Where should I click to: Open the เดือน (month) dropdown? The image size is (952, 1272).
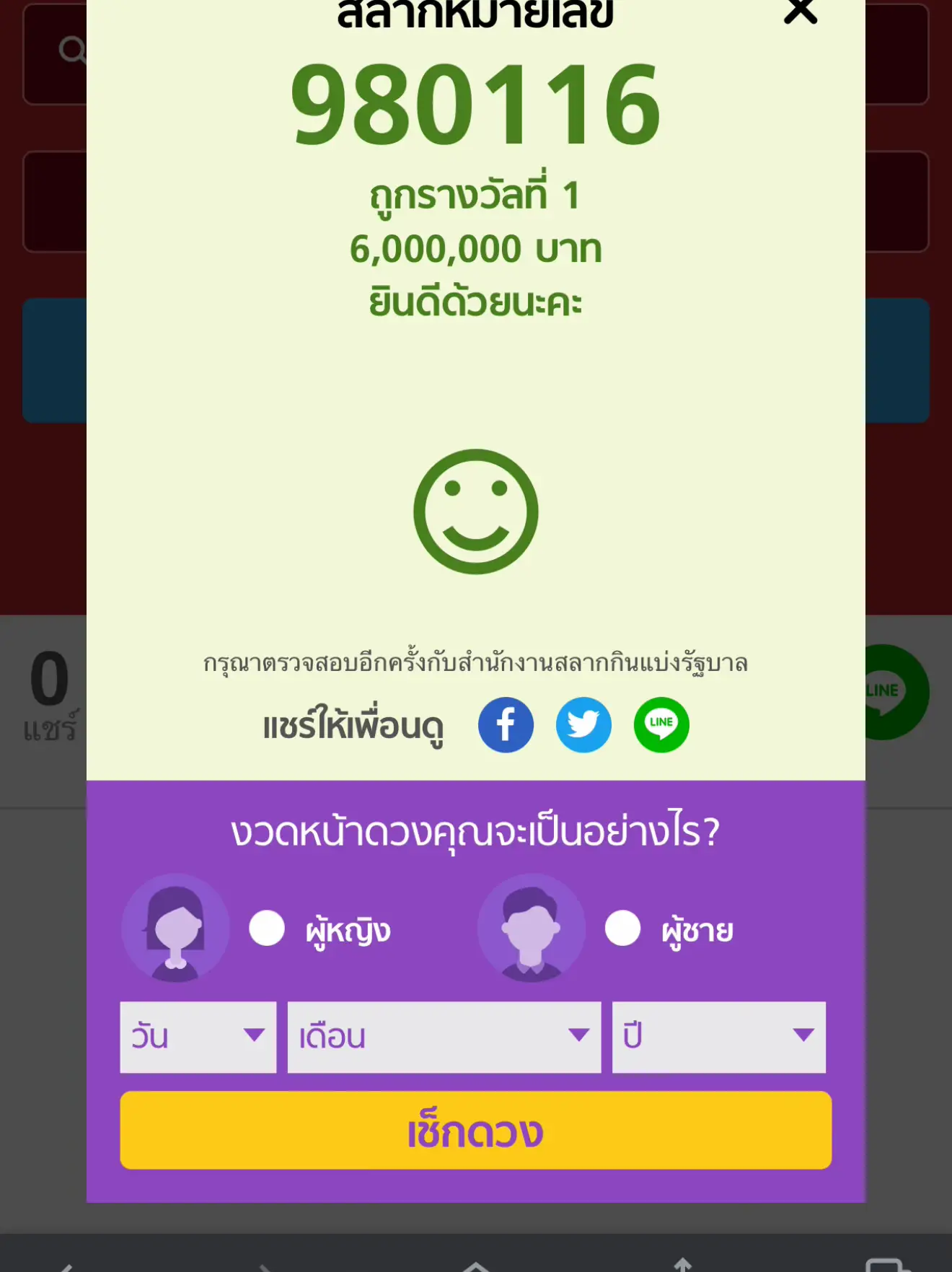(444, 1037)
